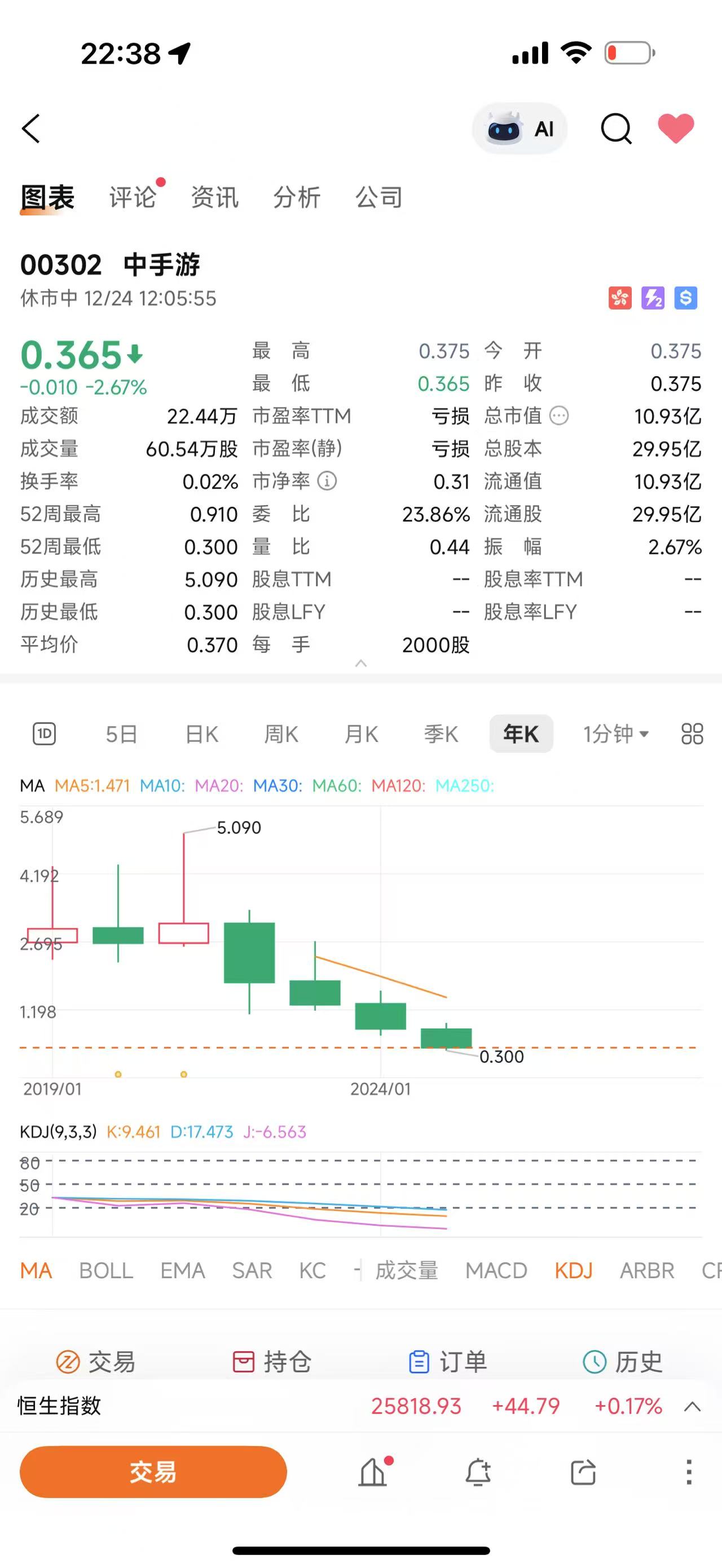Screen dimensions: 722x1568
Task: Remove 中手游 from favorites
Action: [676, 129]
